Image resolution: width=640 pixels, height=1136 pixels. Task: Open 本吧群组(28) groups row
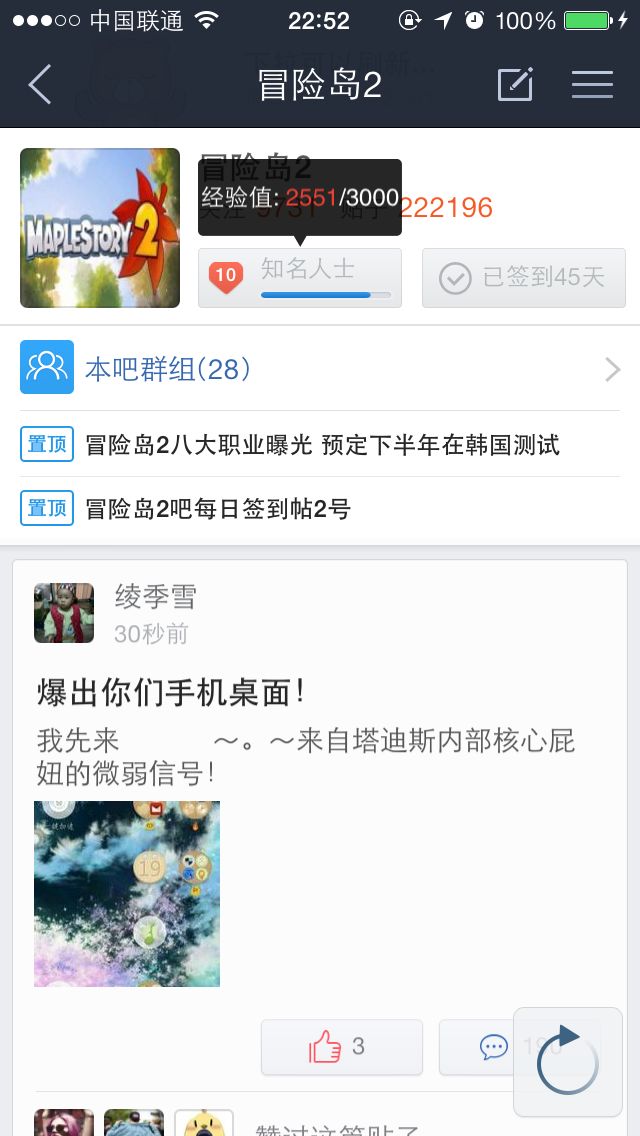[320, 369]
